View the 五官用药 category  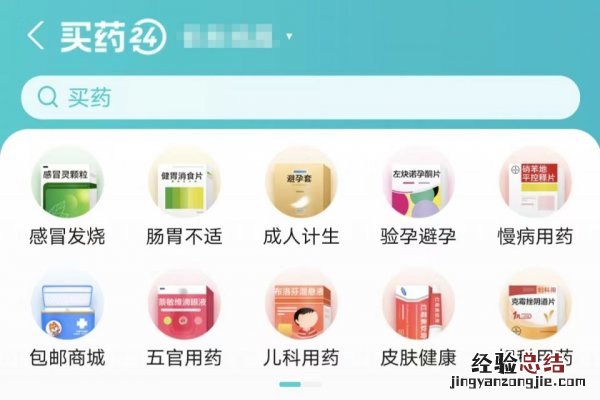tap(184, 315)
